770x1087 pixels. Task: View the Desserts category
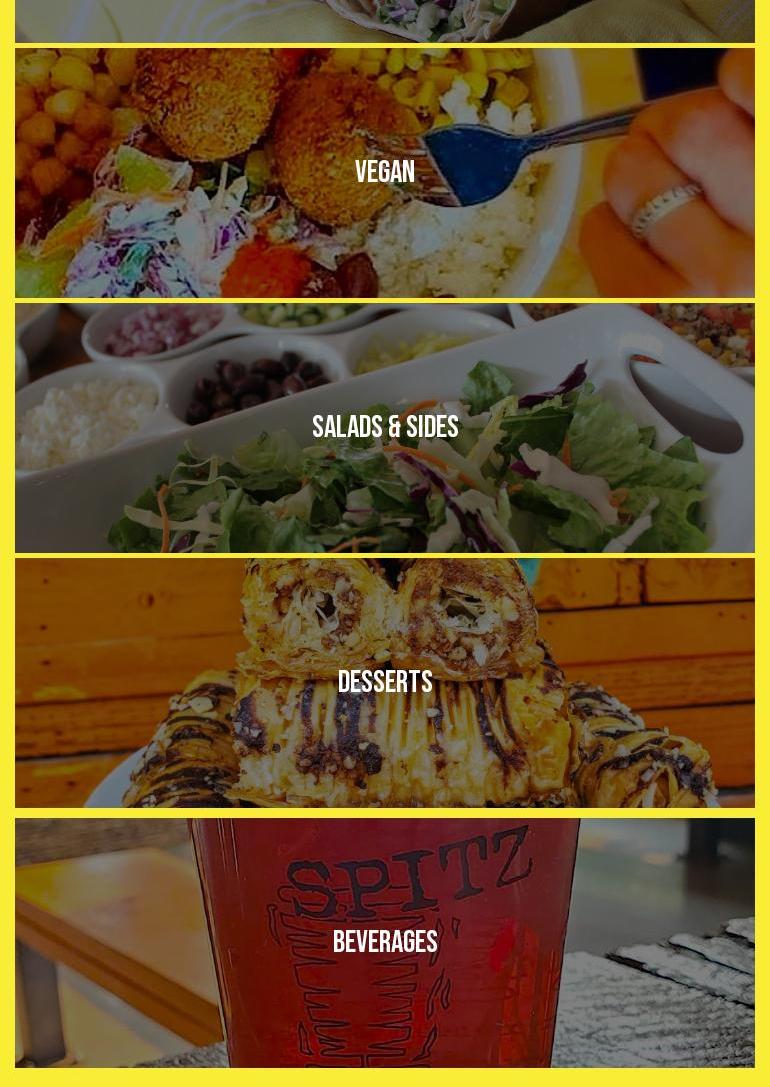(385, 682)
